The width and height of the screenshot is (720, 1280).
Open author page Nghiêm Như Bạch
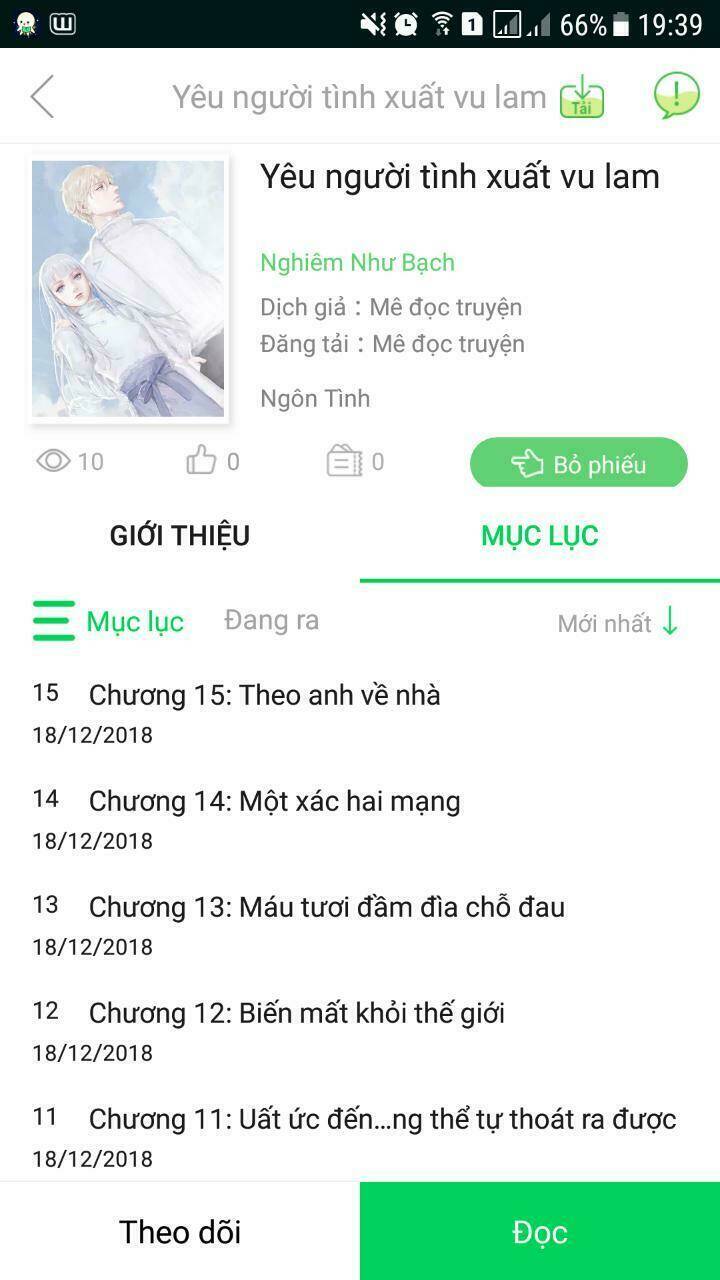(x=355, y=262)
